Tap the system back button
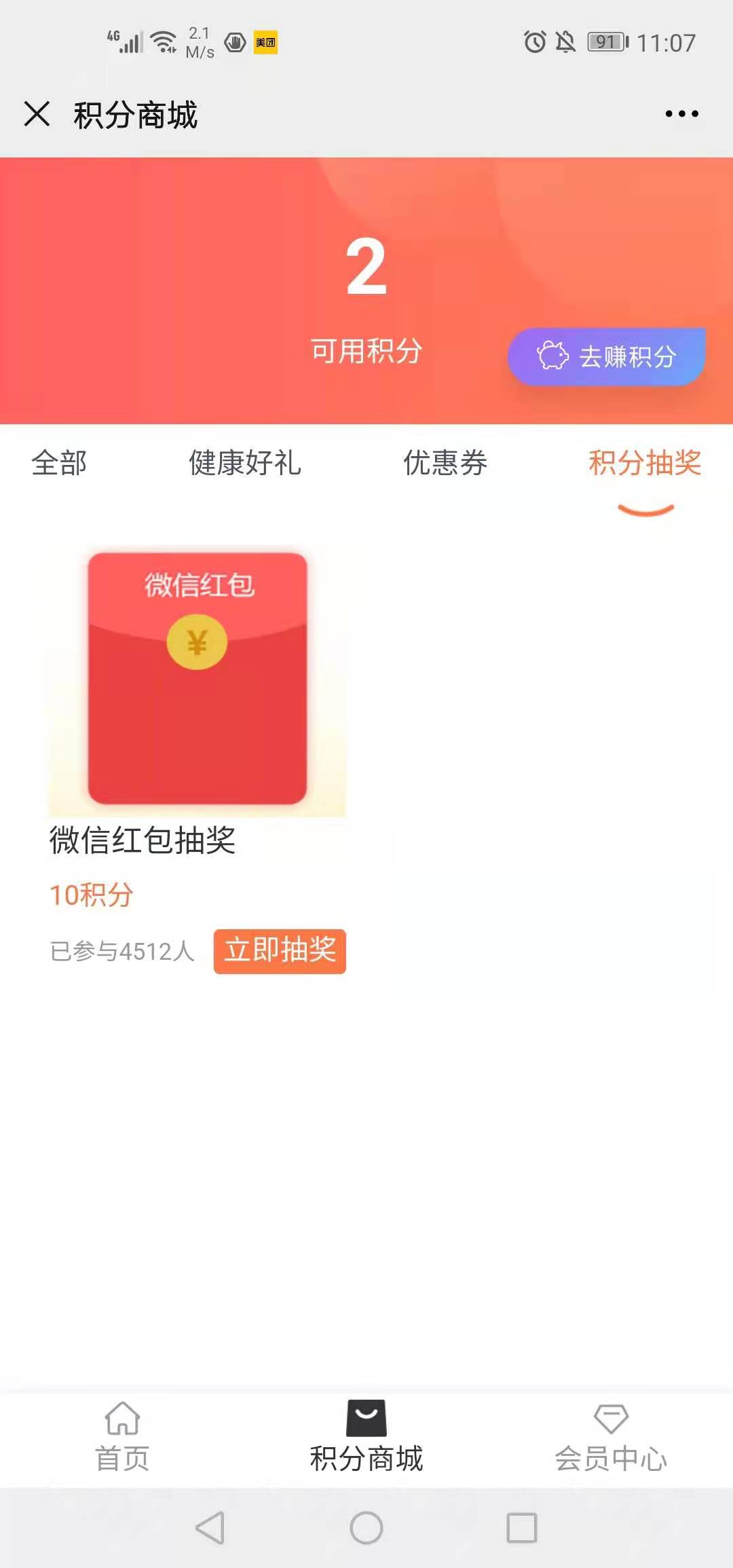Screen dimensions: 733x1568 click(210, 1528)
